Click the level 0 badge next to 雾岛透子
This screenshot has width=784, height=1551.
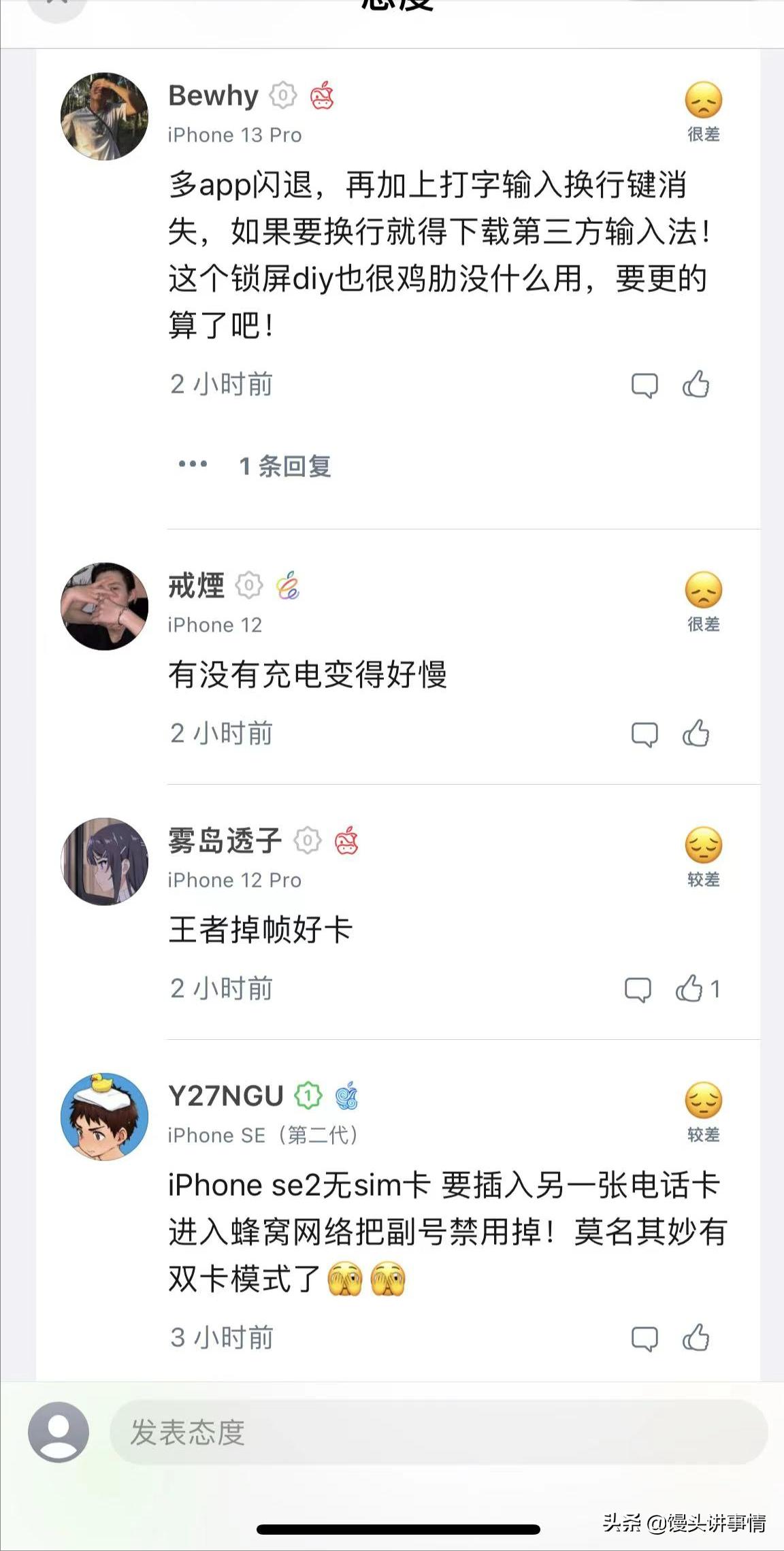click(308, 840)
